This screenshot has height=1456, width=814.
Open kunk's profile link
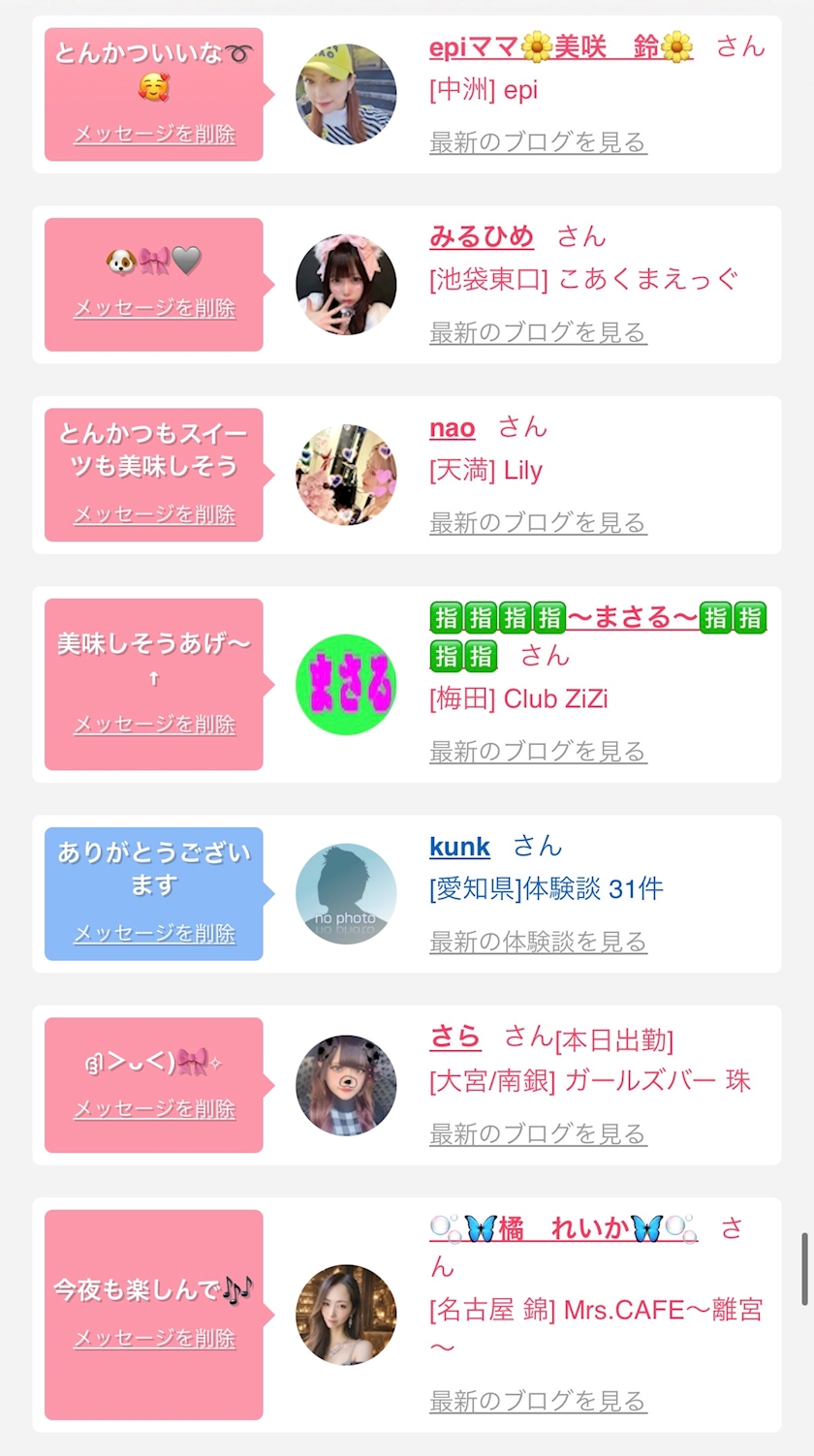[459, 847]
